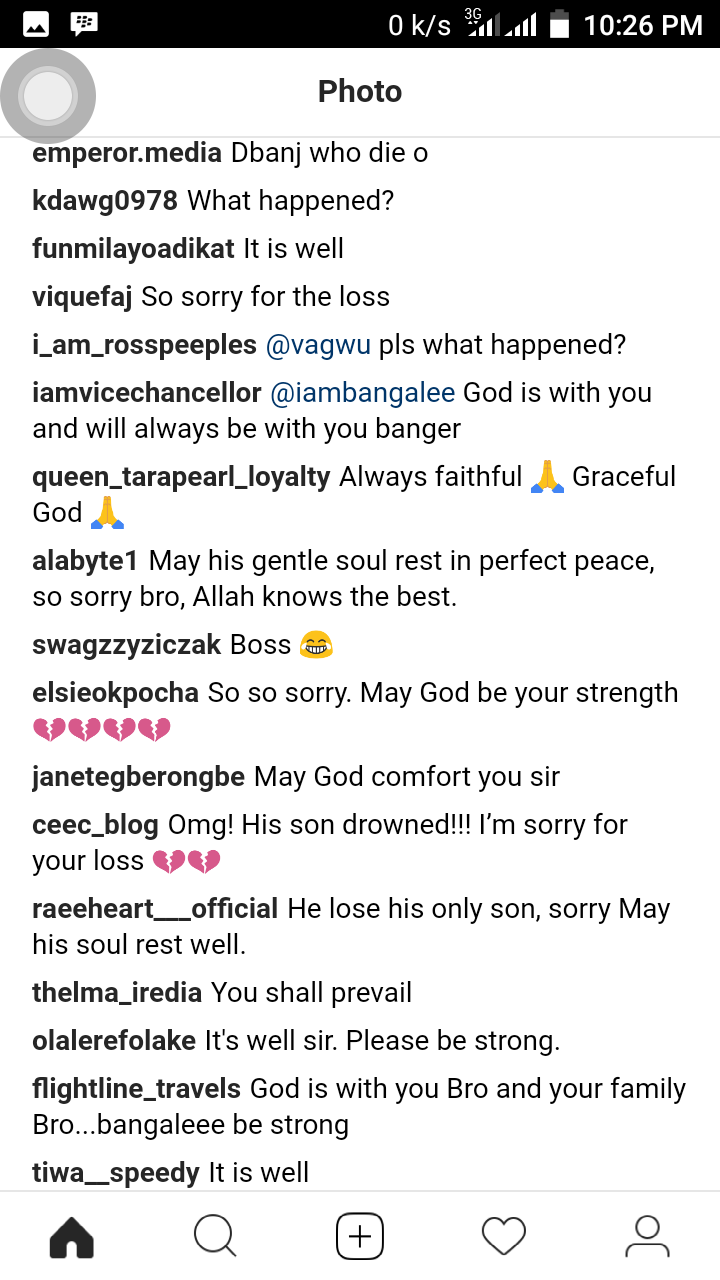Visit funmilayoadikat's profile
This screenshot has width=720, height=1280.
pos(133,249)
